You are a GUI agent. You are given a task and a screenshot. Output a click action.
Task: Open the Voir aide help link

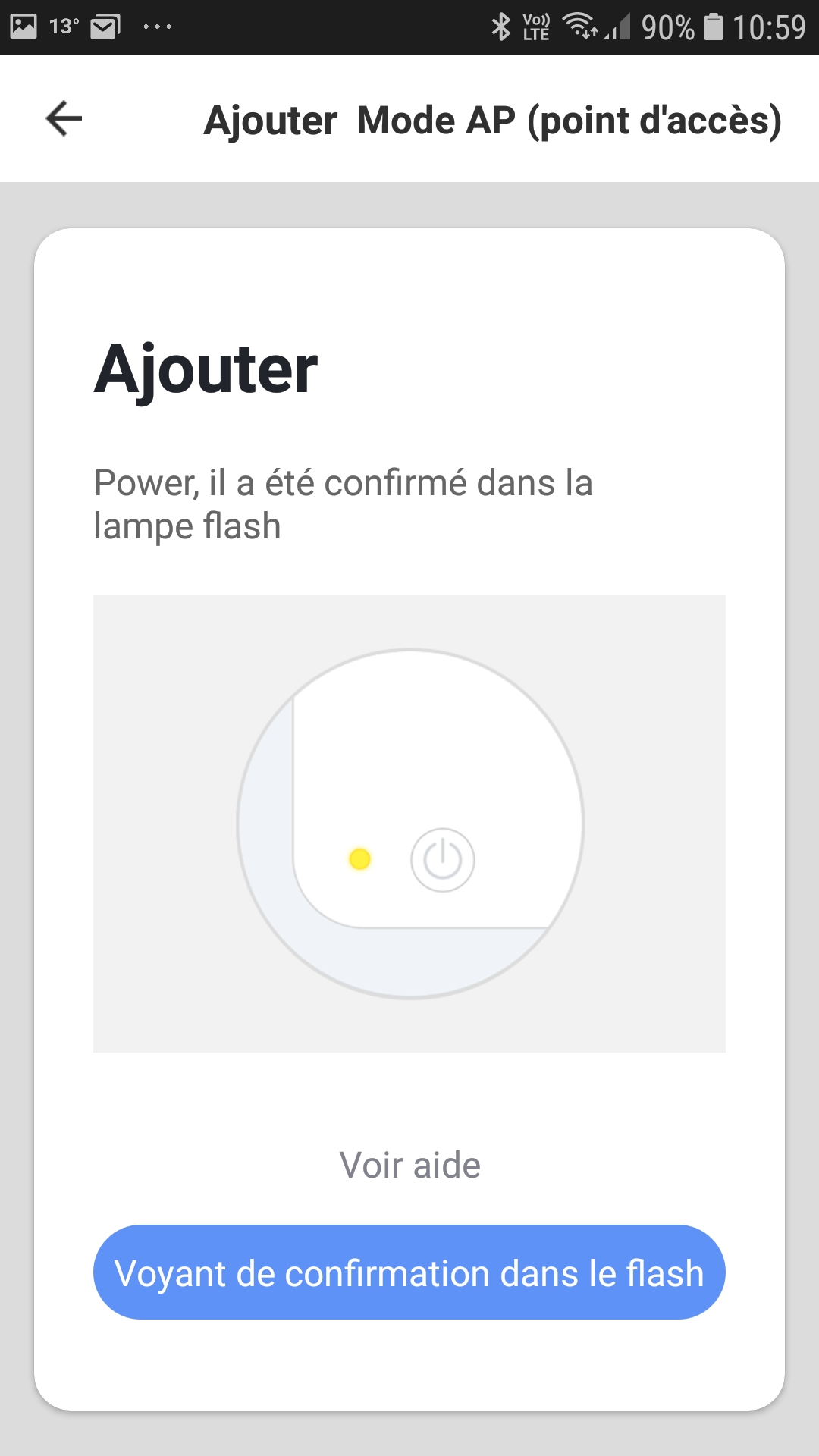[409, 1166]
